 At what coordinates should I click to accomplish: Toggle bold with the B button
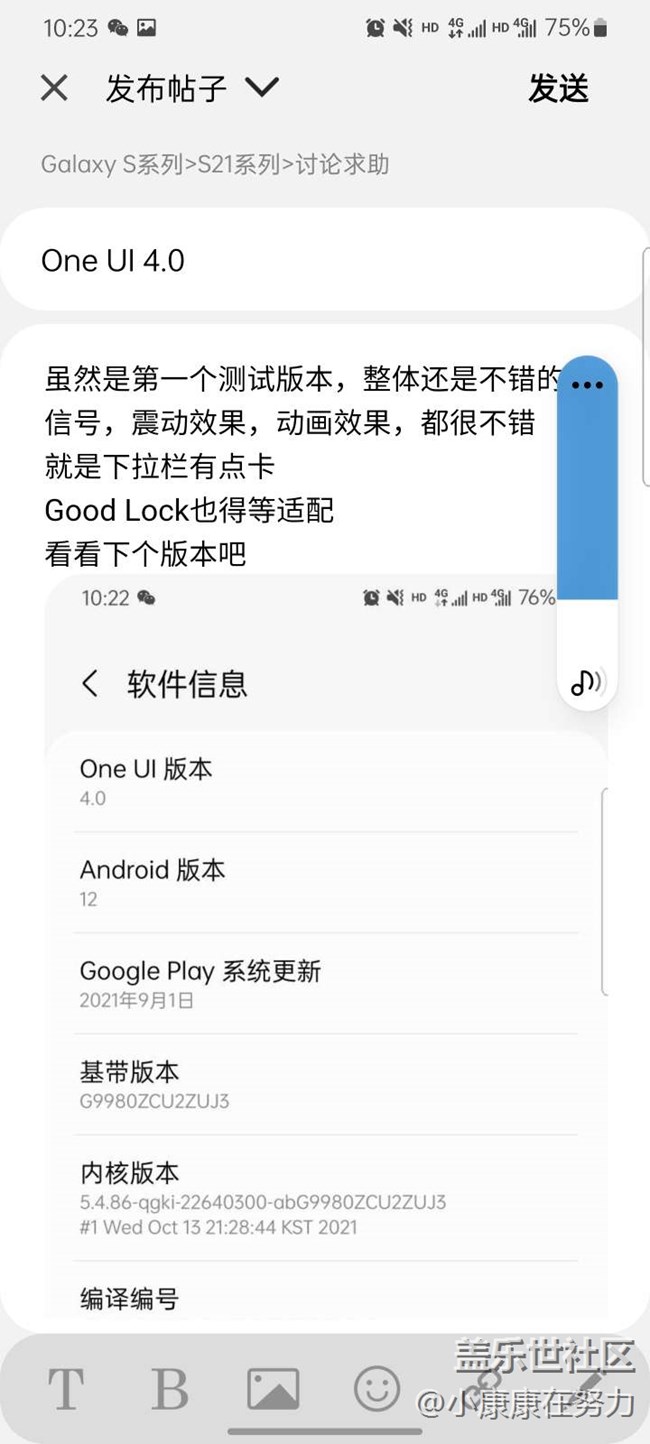169,1389
